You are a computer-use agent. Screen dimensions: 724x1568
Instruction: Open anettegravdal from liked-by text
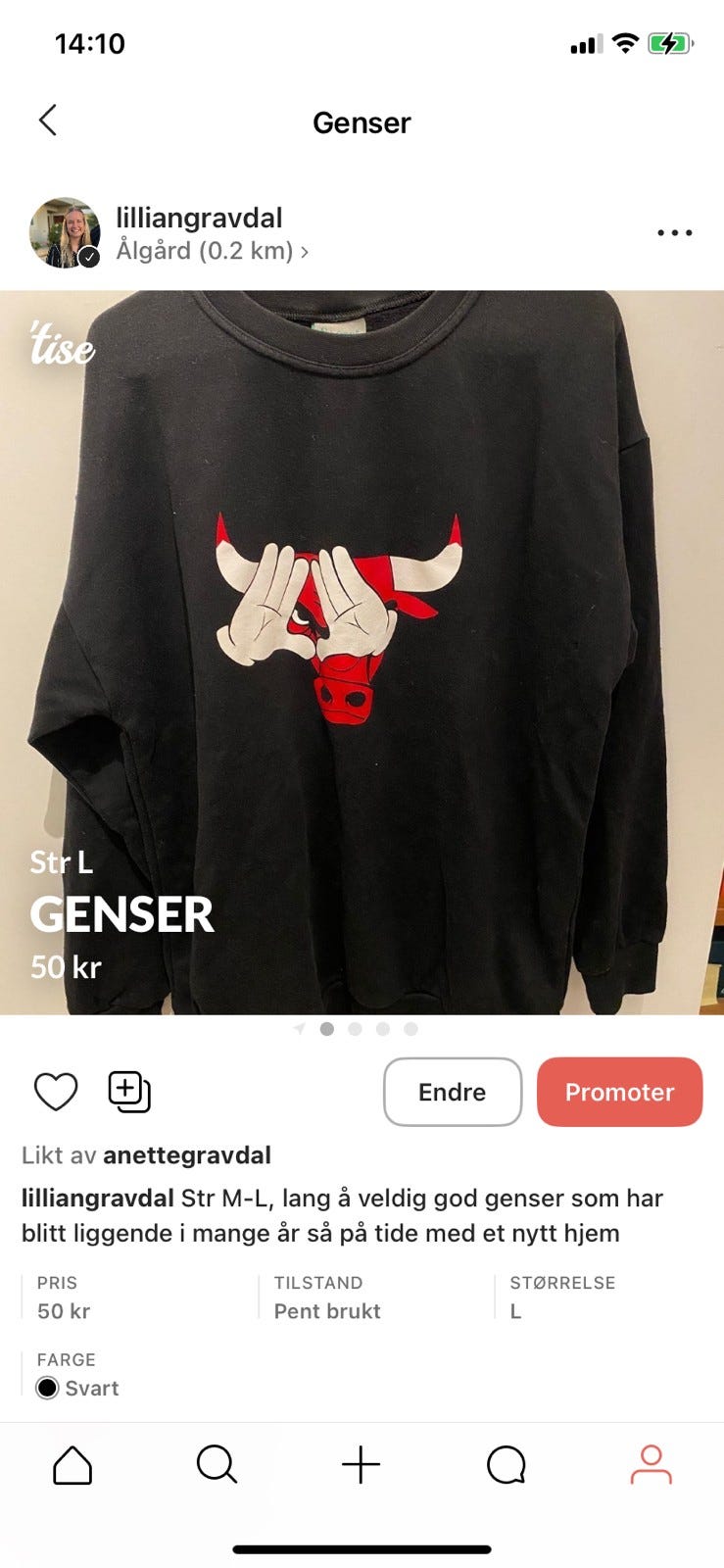187,1155
